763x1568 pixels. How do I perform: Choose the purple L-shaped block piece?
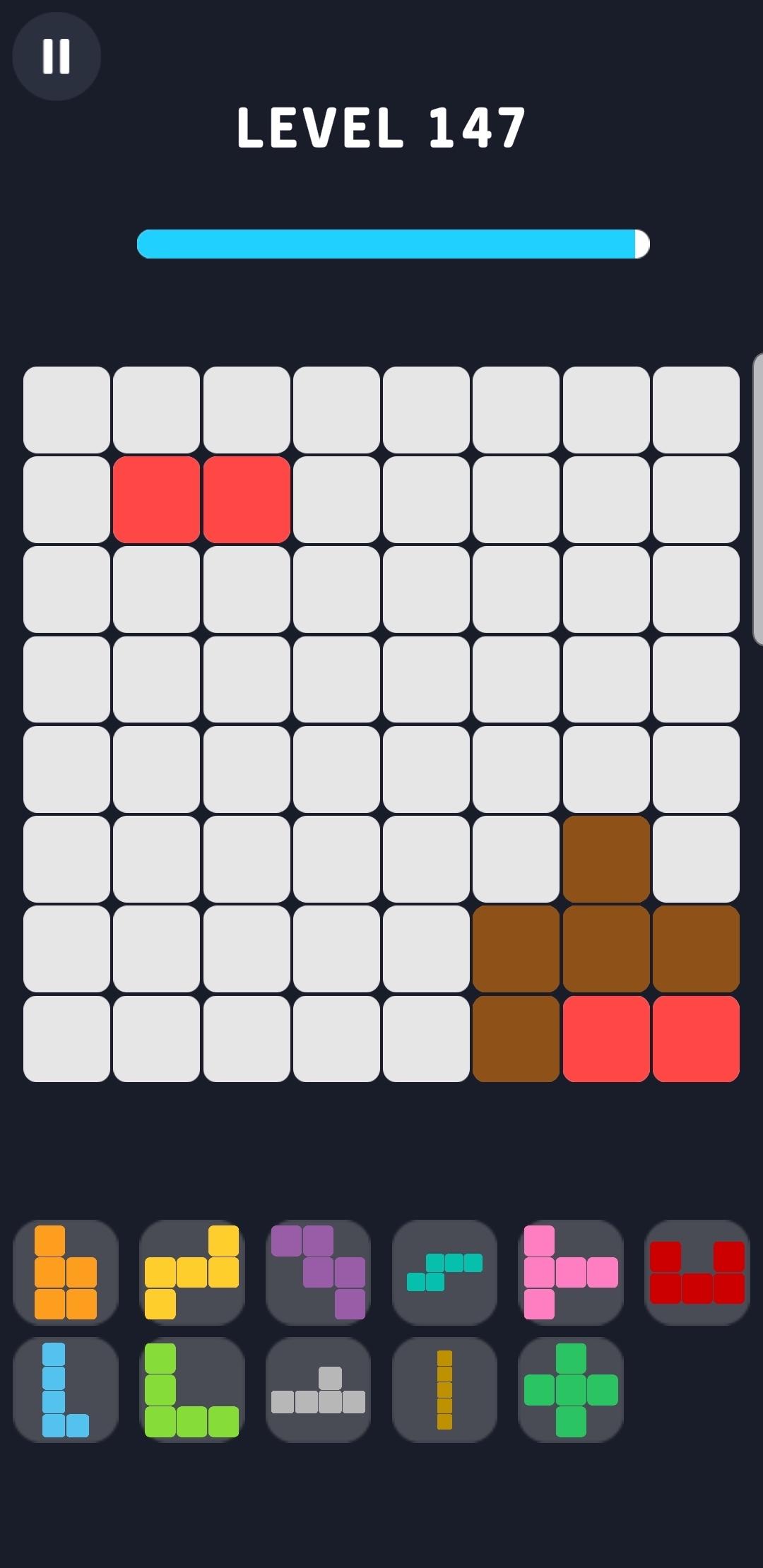(x=318, y=1271)
